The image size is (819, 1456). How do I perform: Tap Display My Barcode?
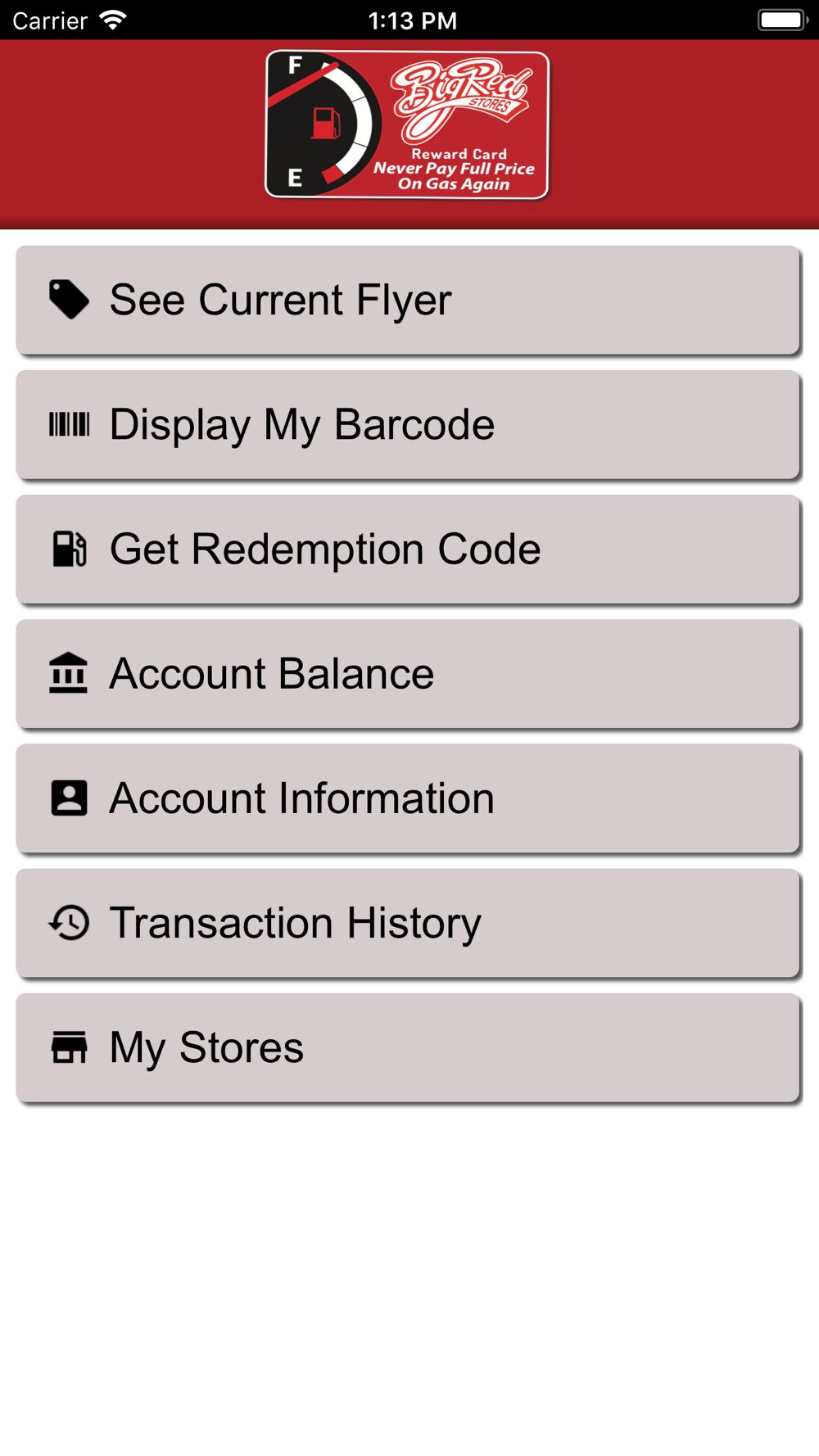[x=407, y=424]
